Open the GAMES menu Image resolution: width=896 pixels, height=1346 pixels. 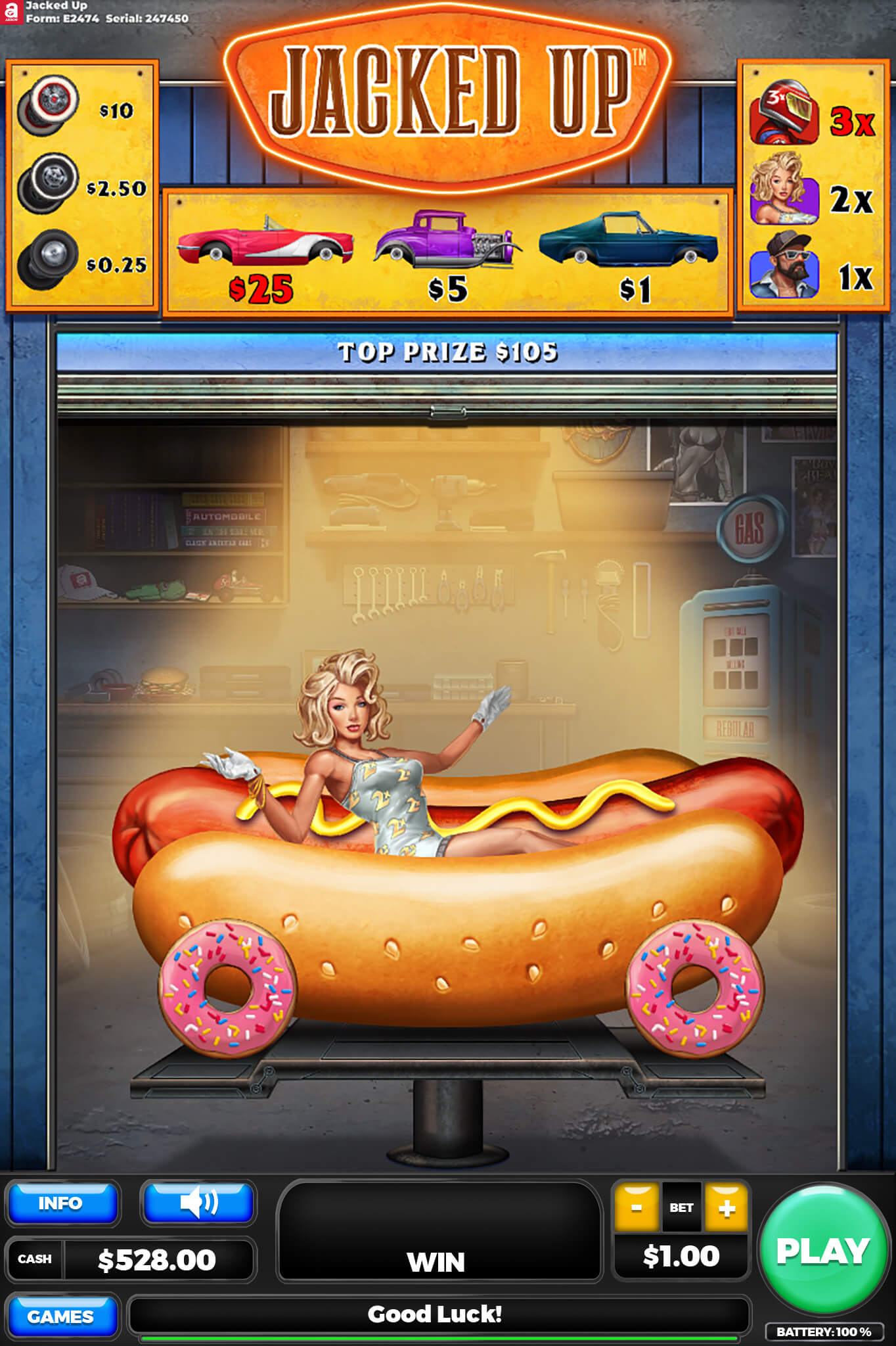coord(61,1316)
